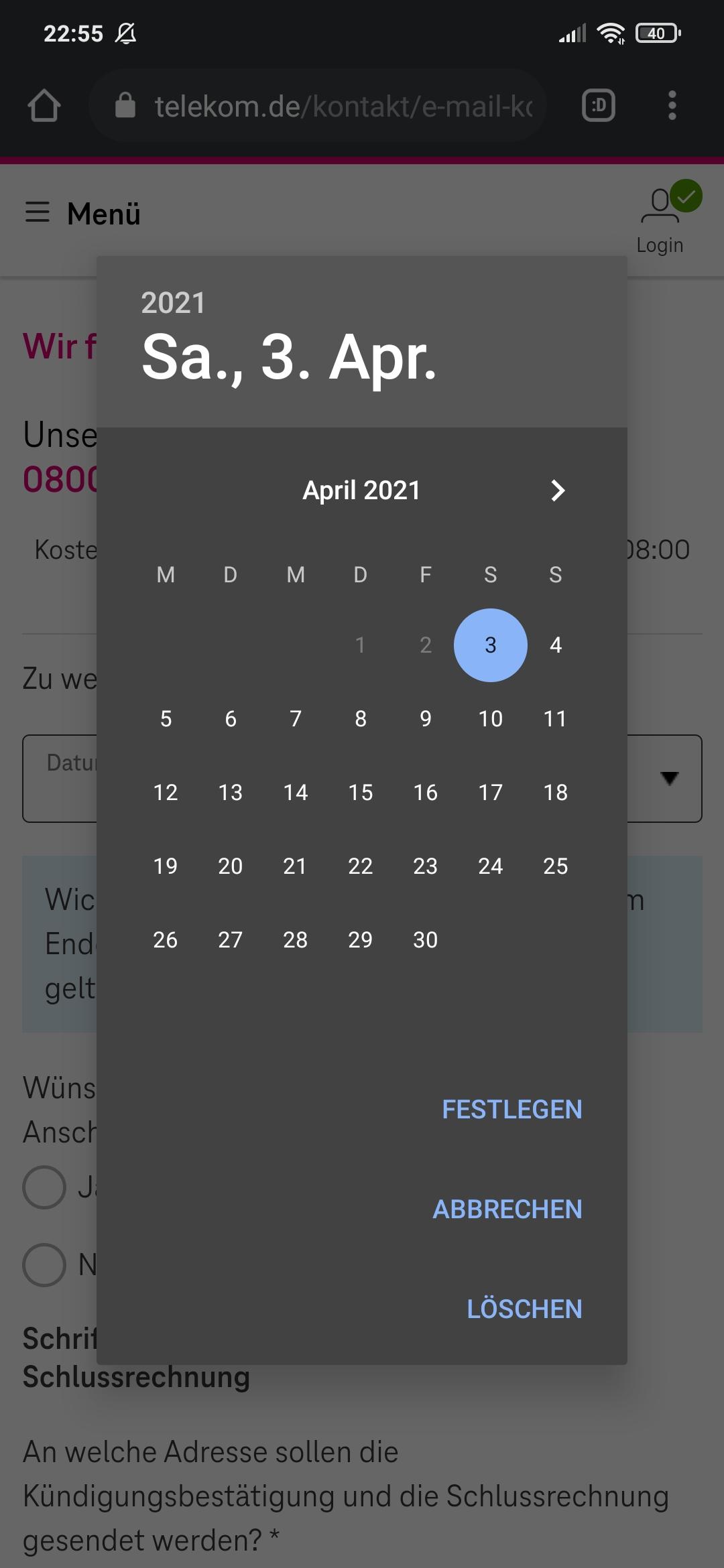
Task: Select April 15 in the calendar
Action: 361,792
